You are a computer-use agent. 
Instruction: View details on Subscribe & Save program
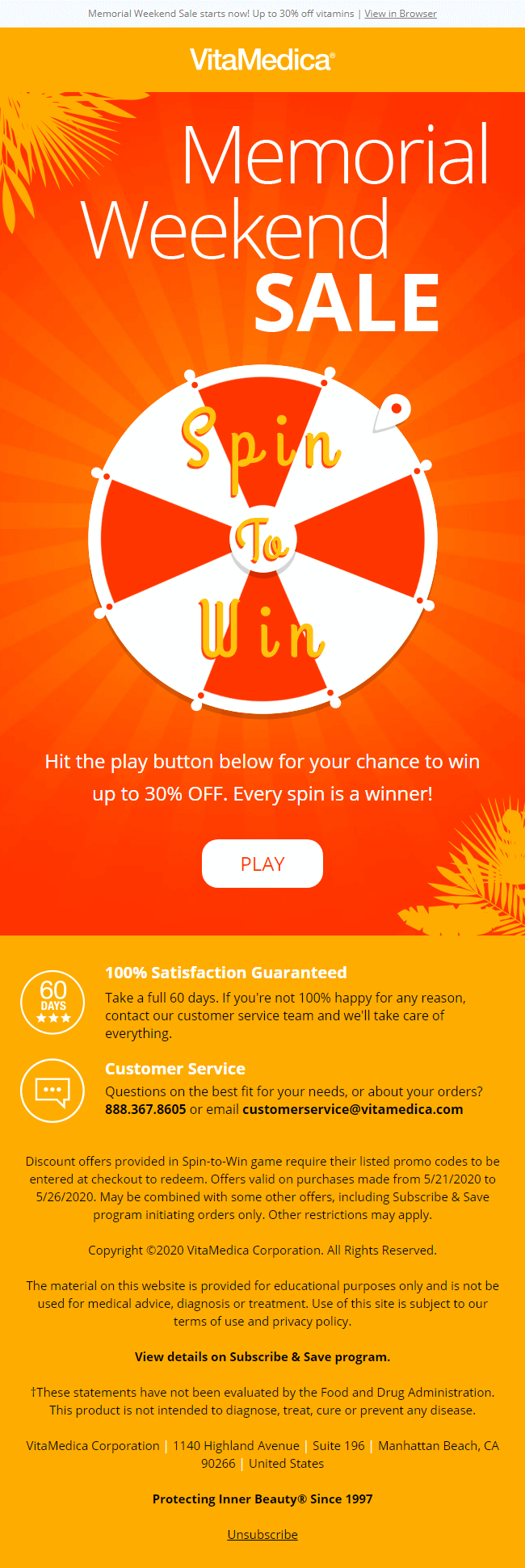point(262,1356)
